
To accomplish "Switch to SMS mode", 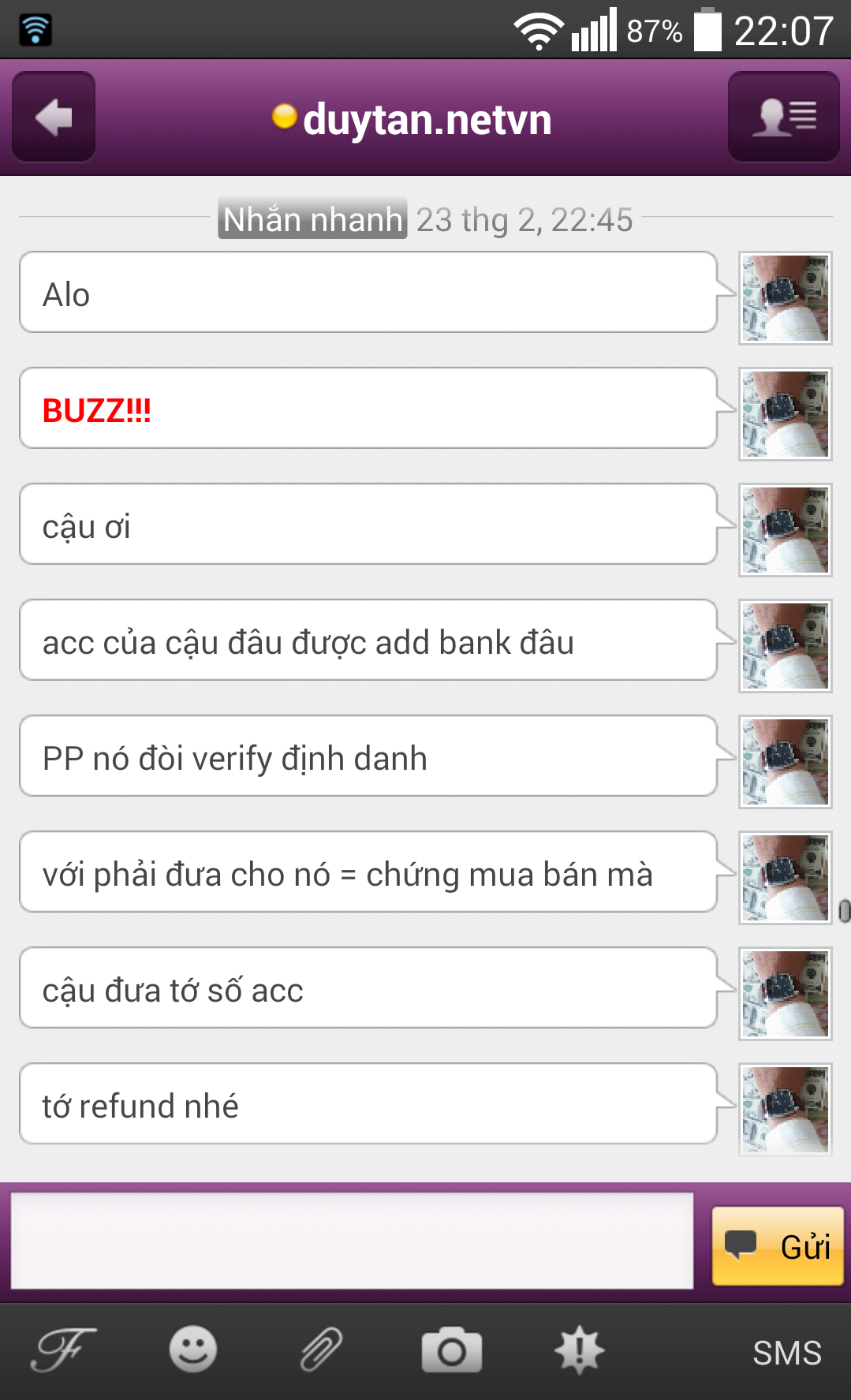I will [786, 1353].
